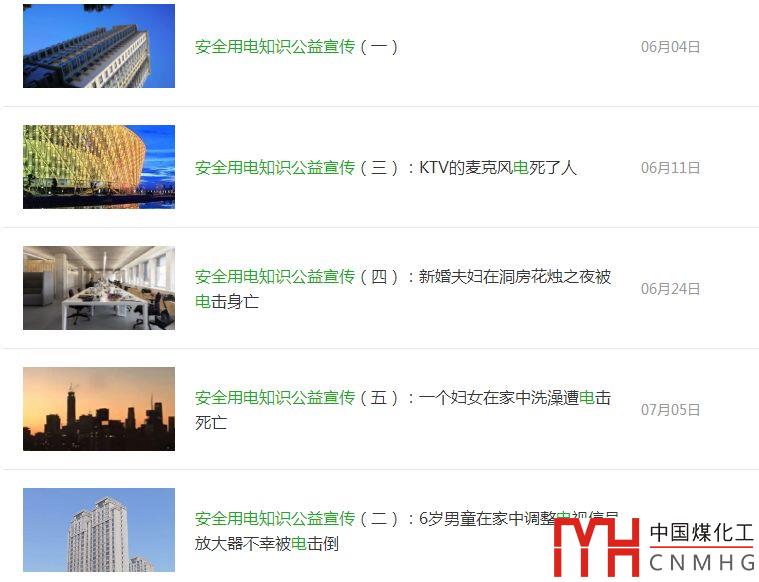Tap the stadium thumbnail dated 06月11日
The width and height of the screenshot is (759, 582).
pos(99,167)
